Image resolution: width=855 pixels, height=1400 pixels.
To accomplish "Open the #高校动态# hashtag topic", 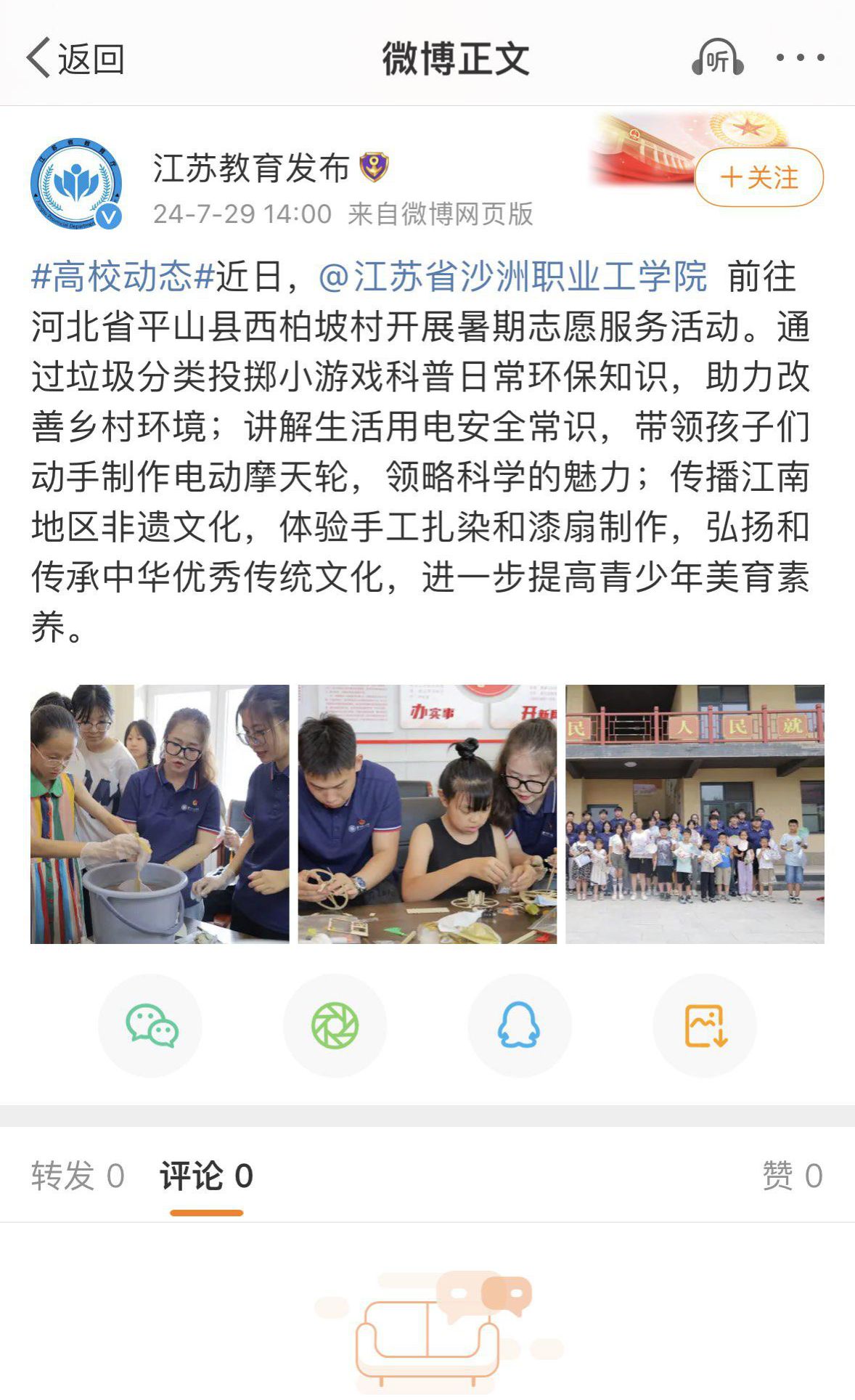I will pyautogui.click(x=123, y=277).
